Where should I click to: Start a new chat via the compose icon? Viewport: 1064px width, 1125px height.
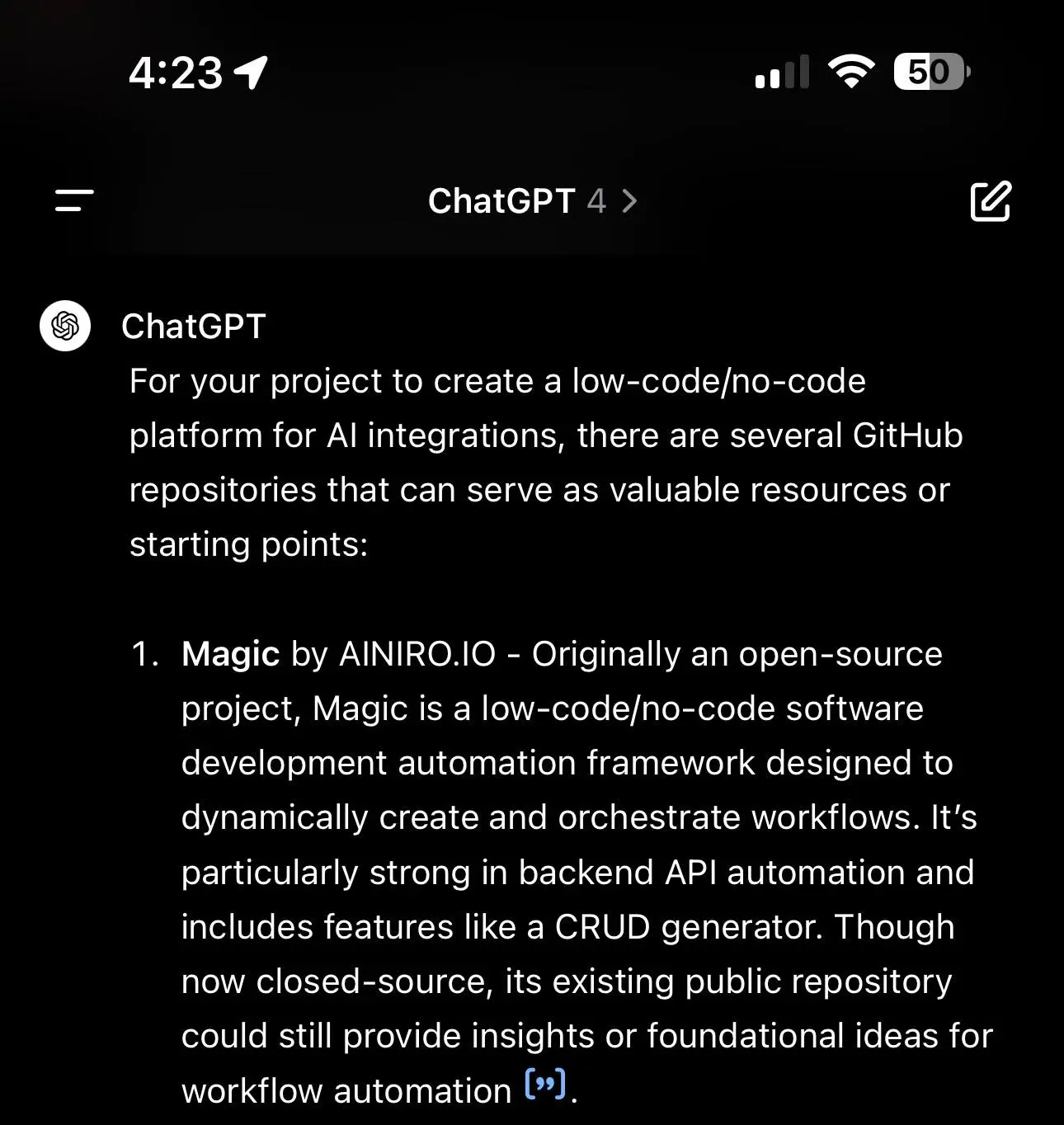pyautogui.click(x=991, y=200)
